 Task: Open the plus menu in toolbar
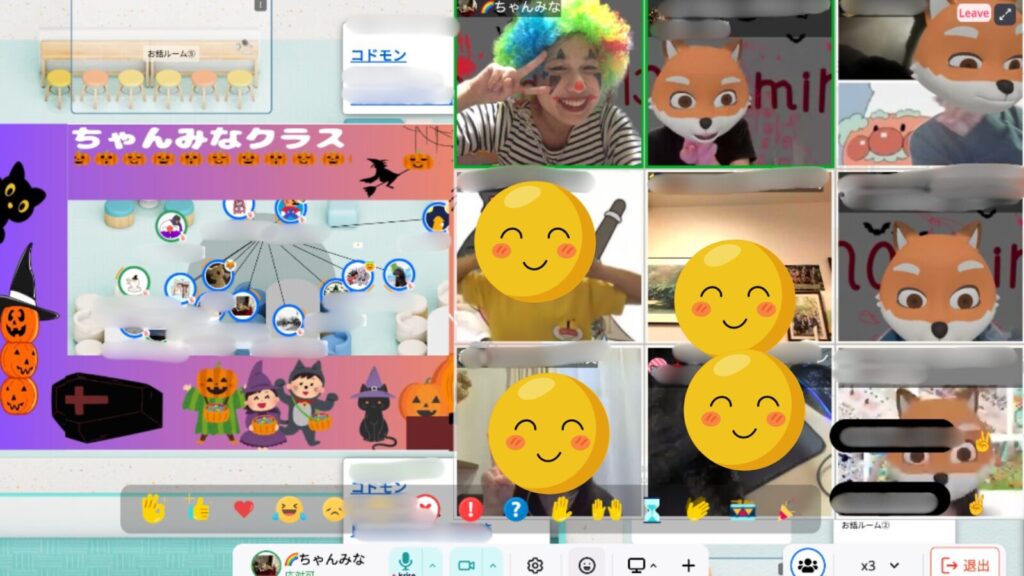pyautogui.click(x=688, y=566)
